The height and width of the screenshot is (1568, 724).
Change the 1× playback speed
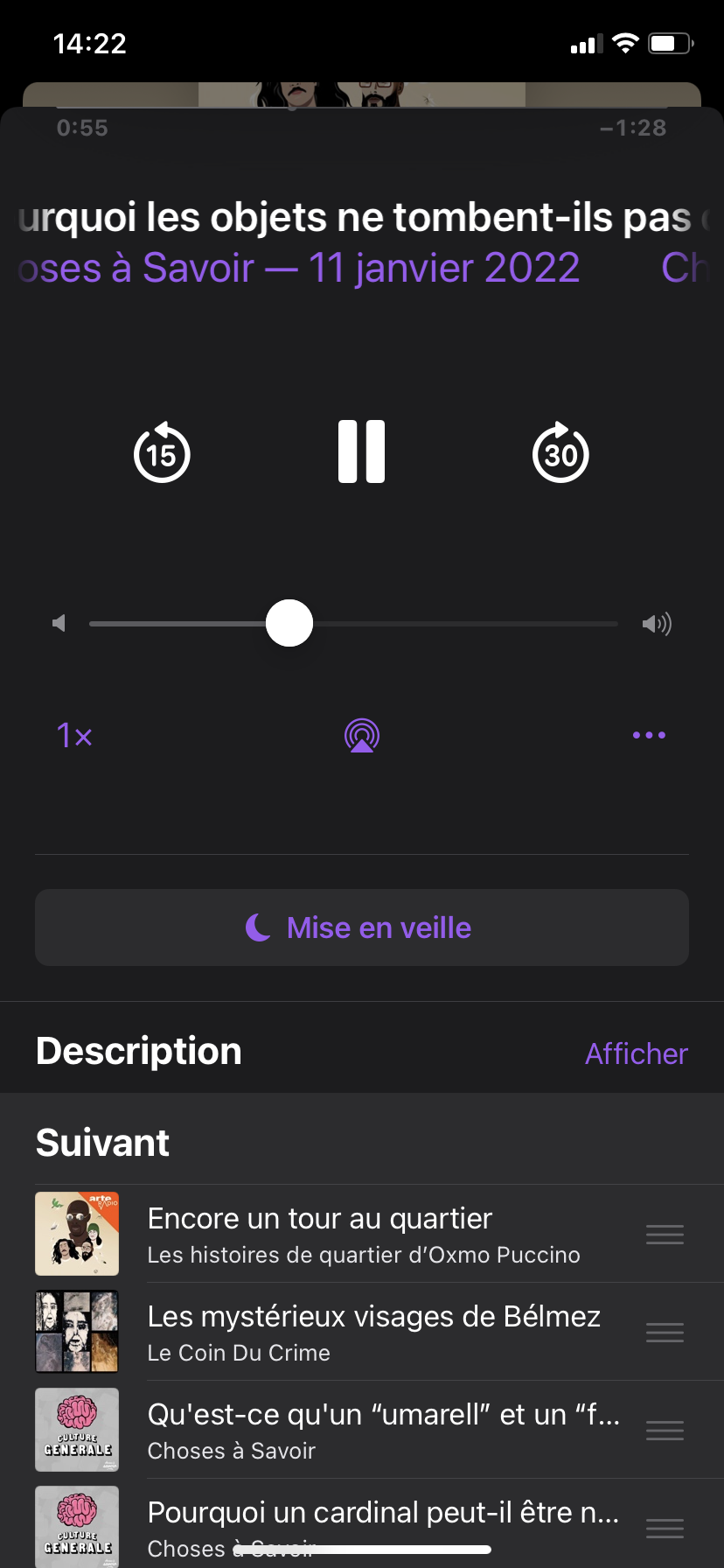(x=74, y=735)
